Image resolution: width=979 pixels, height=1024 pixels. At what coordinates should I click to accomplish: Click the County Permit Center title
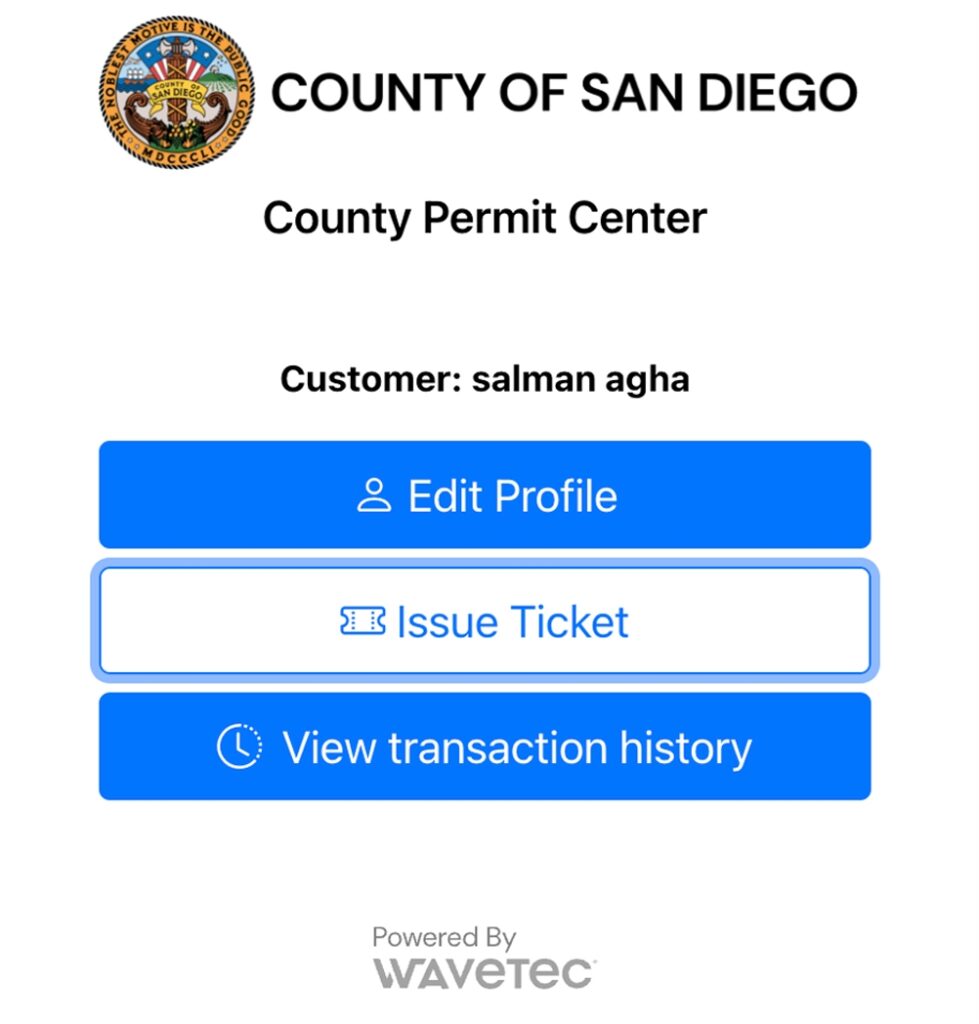click(484, 215)
